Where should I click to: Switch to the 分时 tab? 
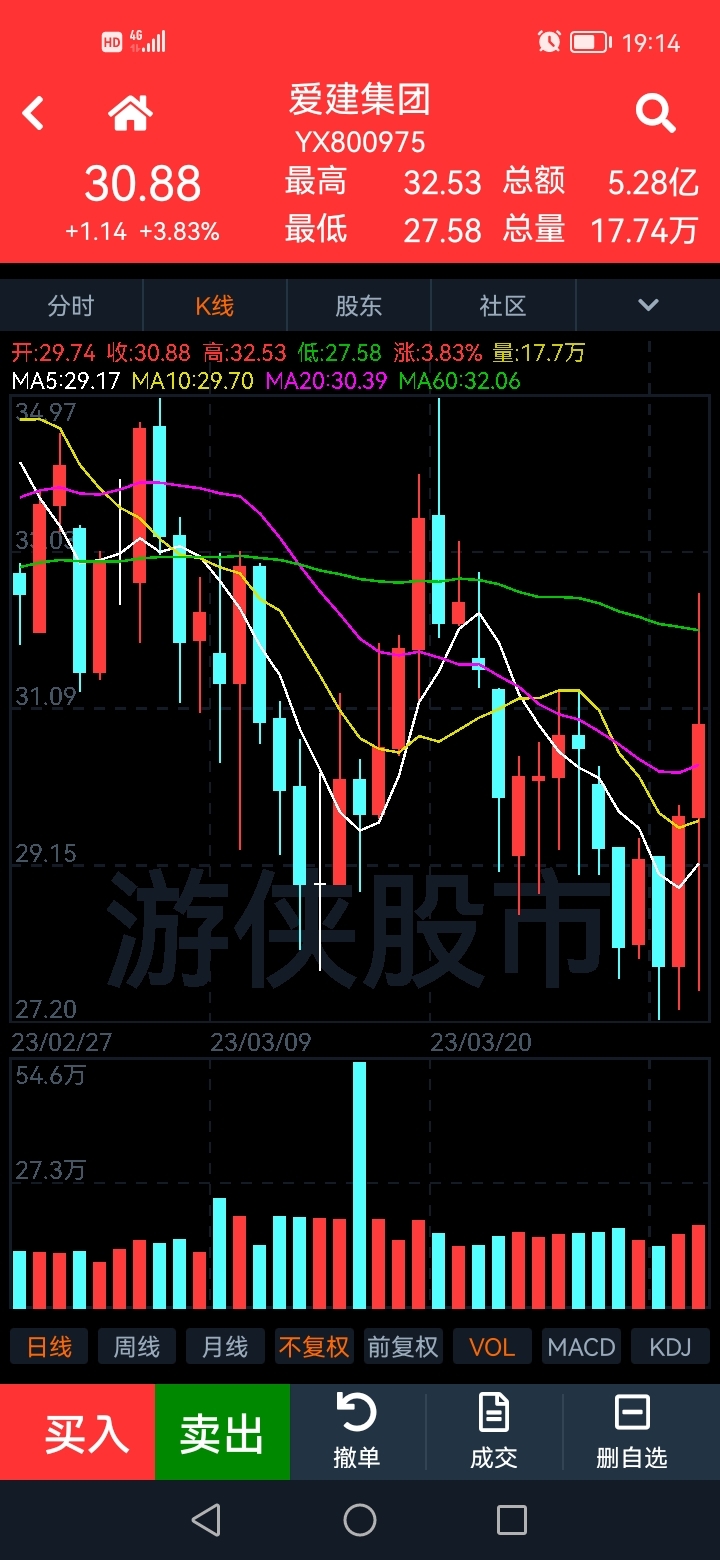(x=72, y=306)
